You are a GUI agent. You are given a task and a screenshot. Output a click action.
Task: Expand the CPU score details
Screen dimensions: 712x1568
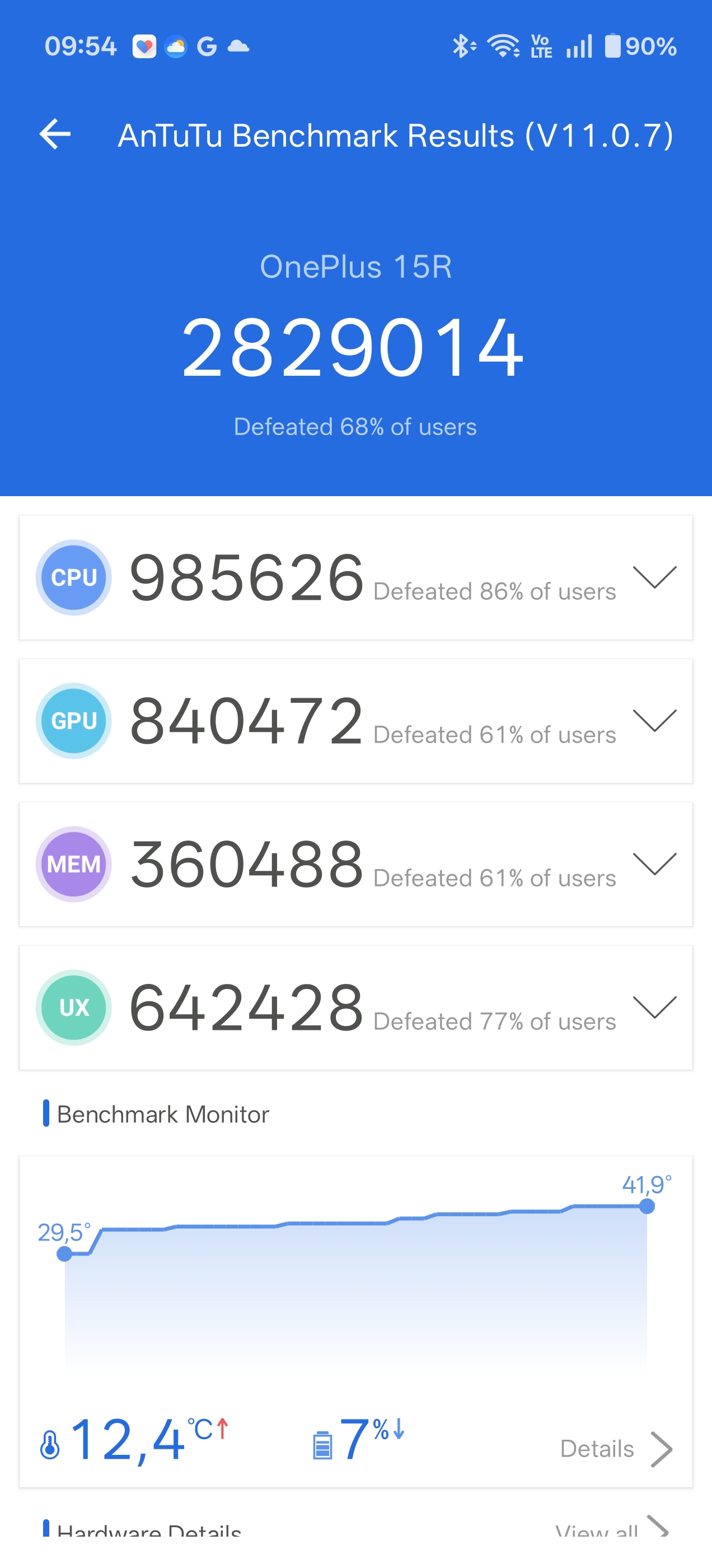click(x=654, y=577)
